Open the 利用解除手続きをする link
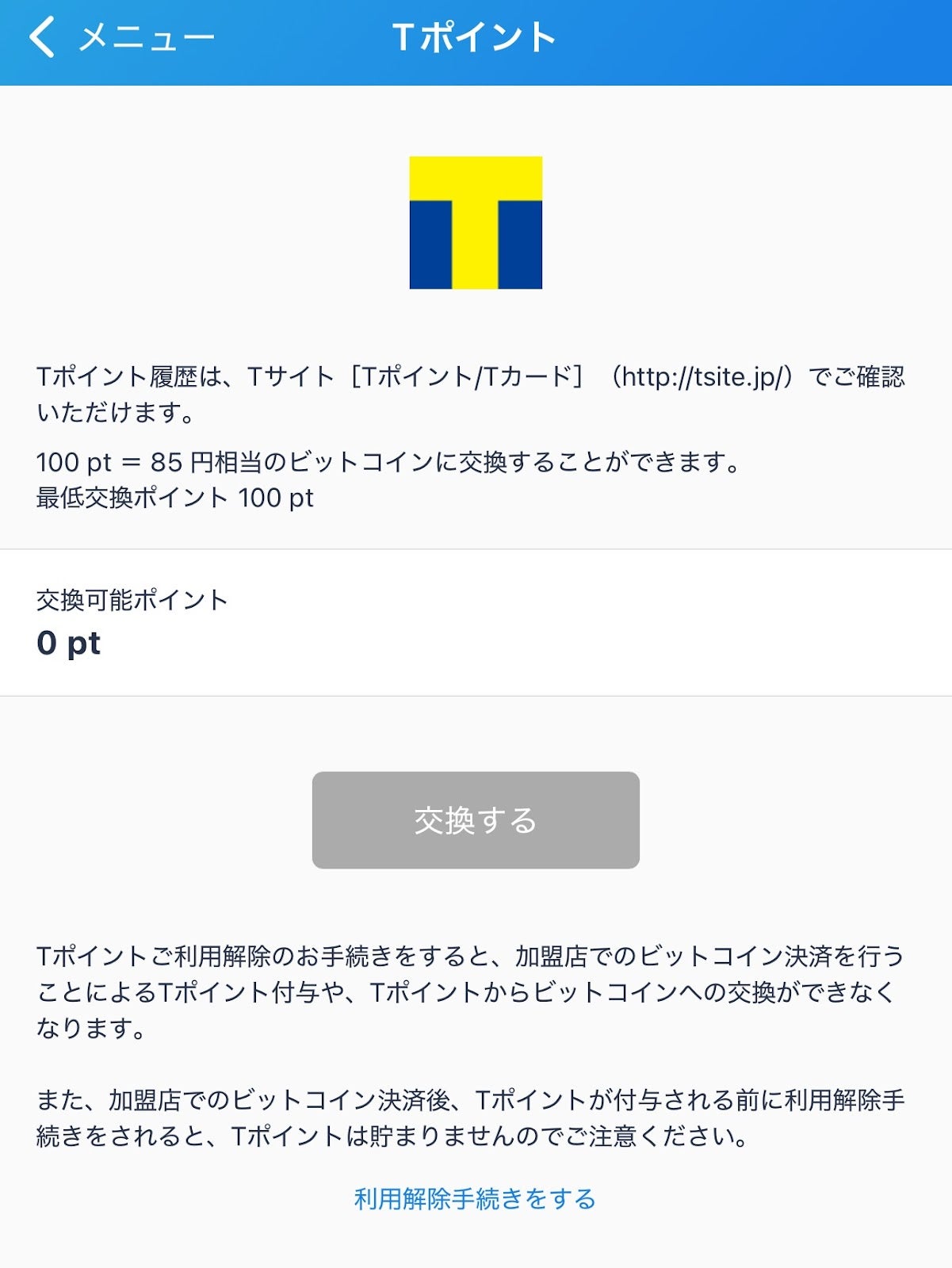Screen dimensions: 952x1268 click(x=475, y=1198)
